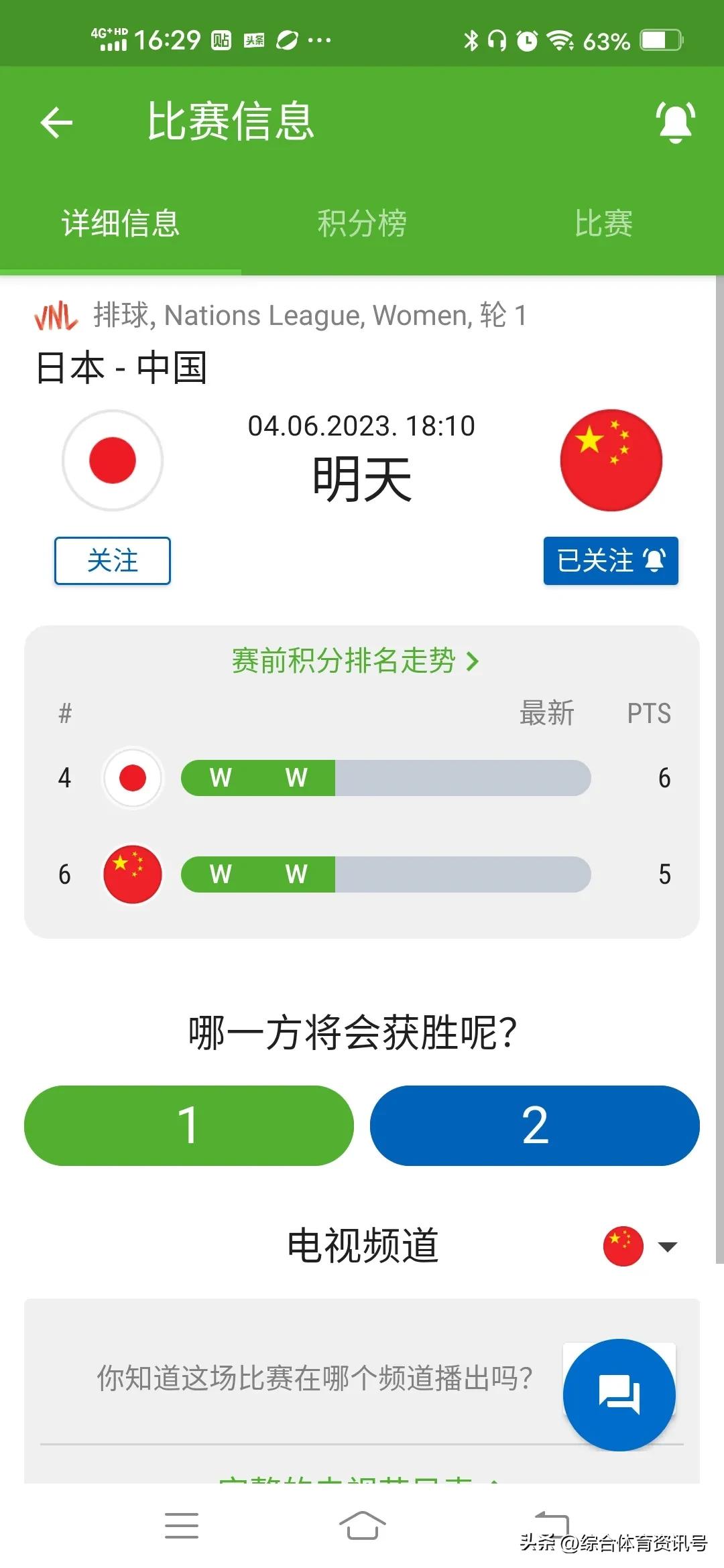This screenshot has width=724, height=1568.
Task: Follow Japan with the 关注 button
Action: [x=113, y=561]
